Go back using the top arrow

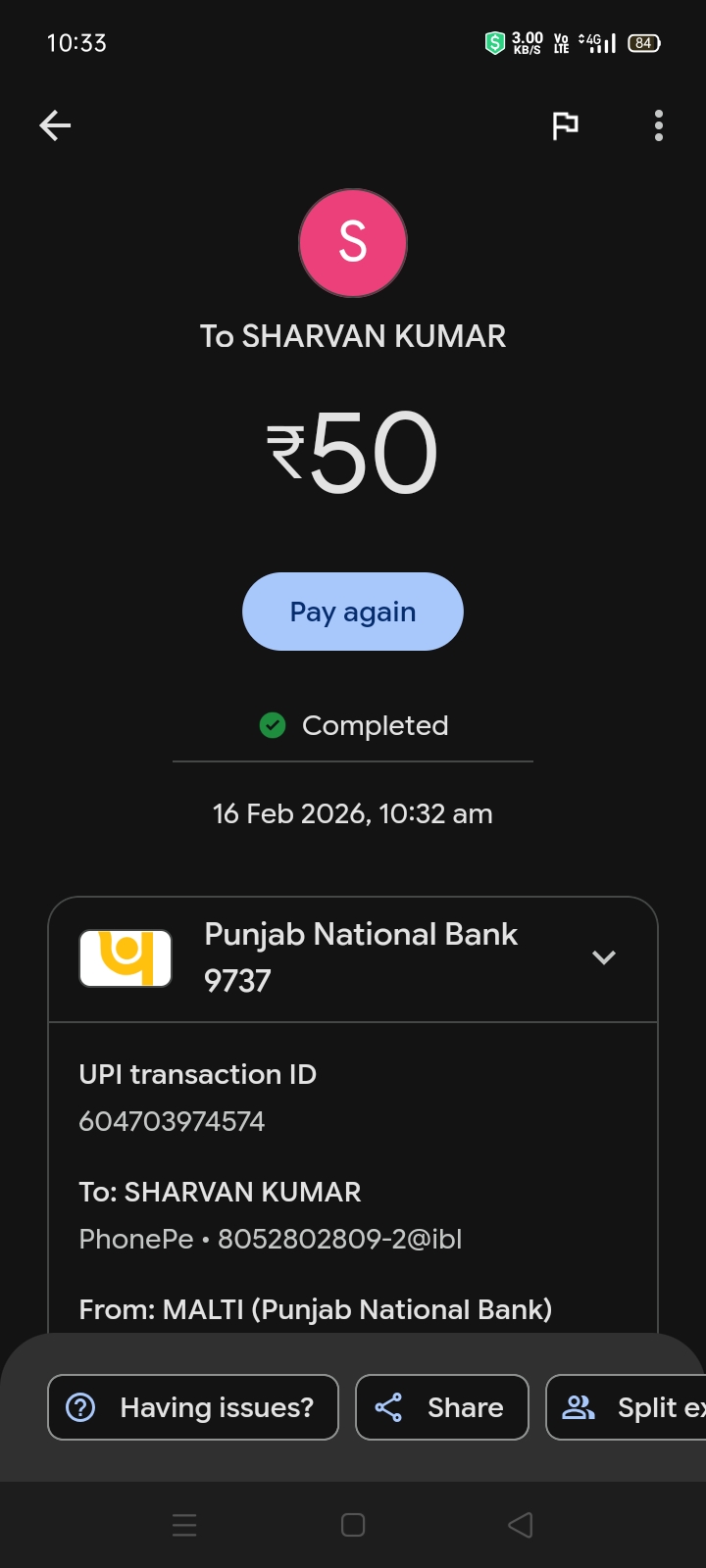tap(55, 125)
